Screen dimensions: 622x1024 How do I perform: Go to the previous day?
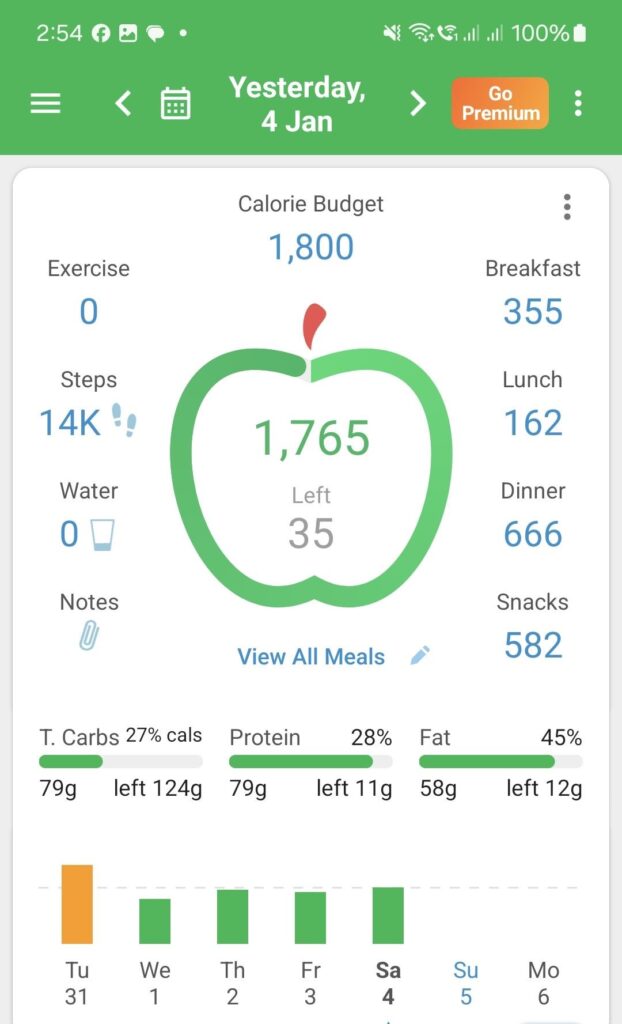123,103
